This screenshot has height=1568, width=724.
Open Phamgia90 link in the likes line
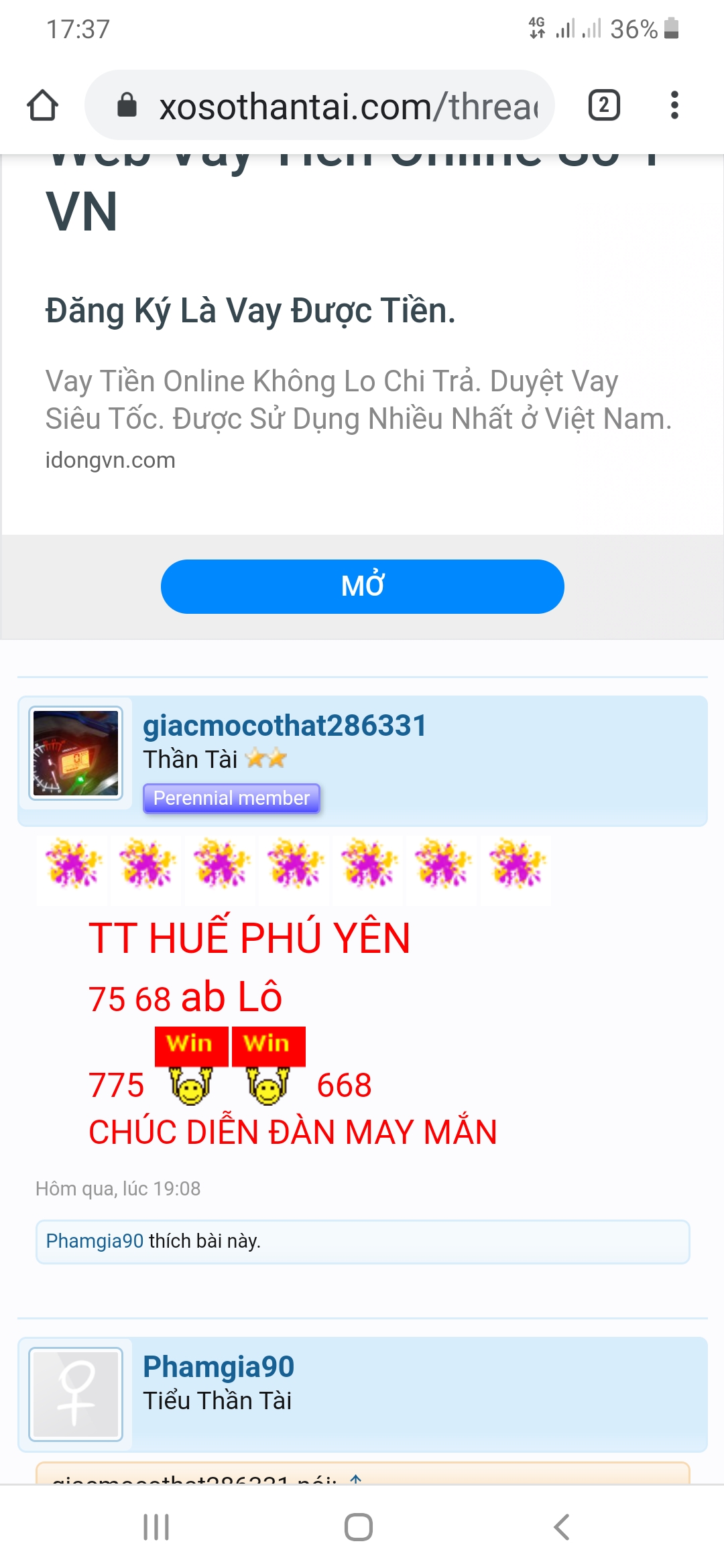(95, 1241)
